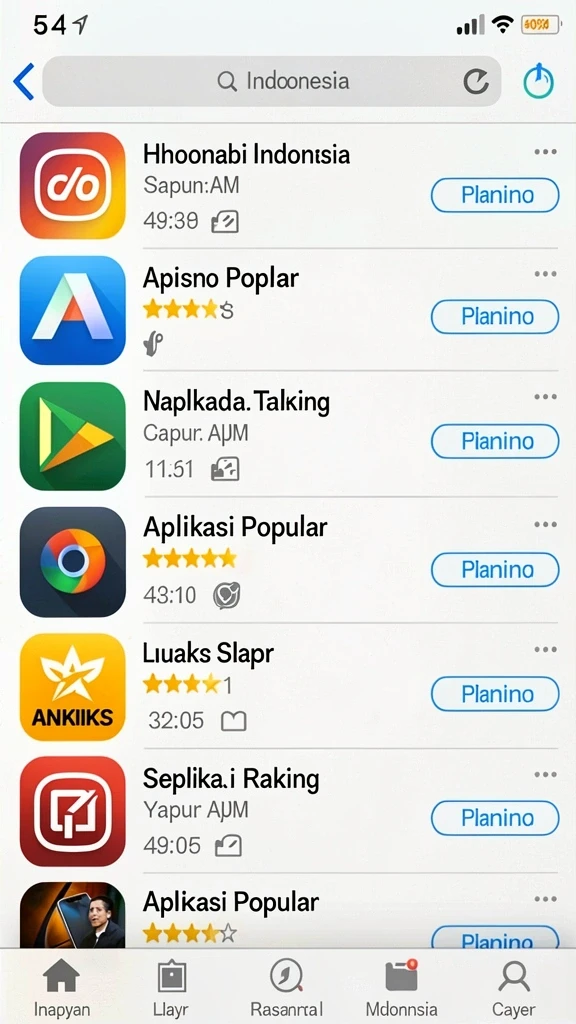
Task: Open the teal timer icon at top right
Action: pos(538,82)
